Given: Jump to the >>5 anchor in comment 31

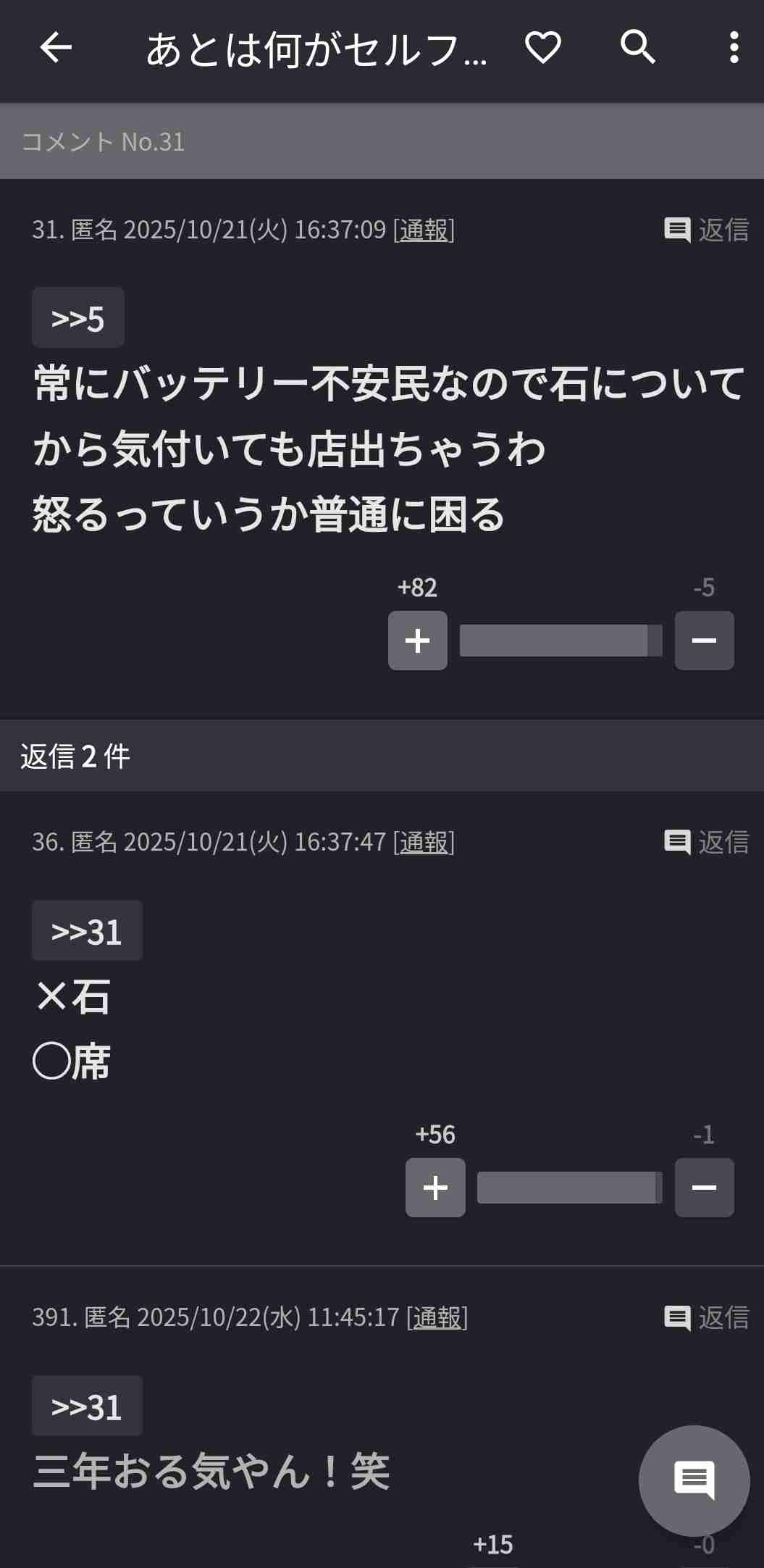Looking at the screenshot, I should pyautogui.click(x=78, y=318).
